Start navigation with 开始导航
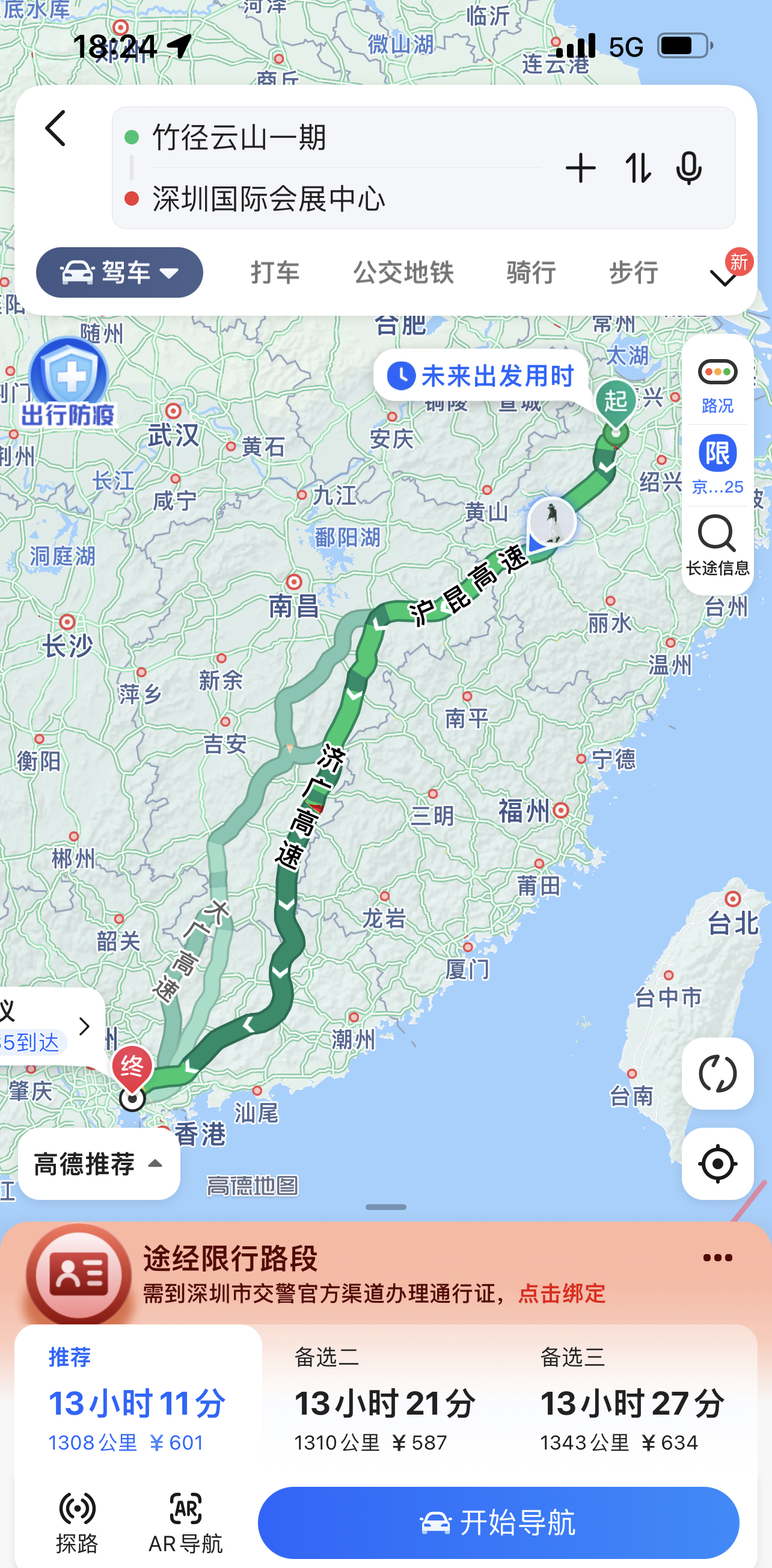Viewport: 772px width, 1568px height. (x=498, y=1522)
